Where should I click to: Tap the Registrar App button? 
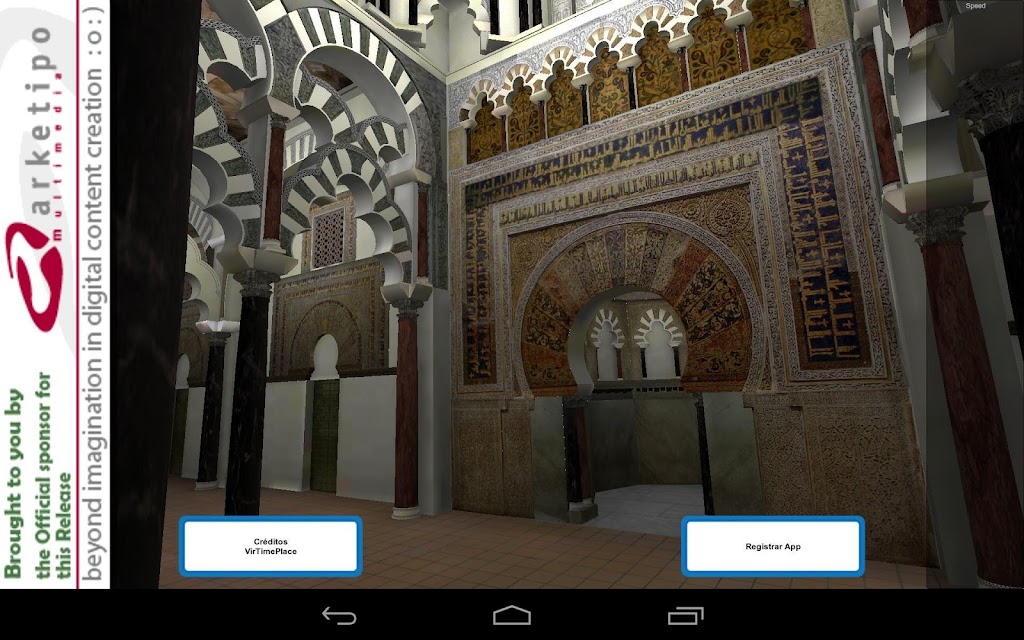772,546
